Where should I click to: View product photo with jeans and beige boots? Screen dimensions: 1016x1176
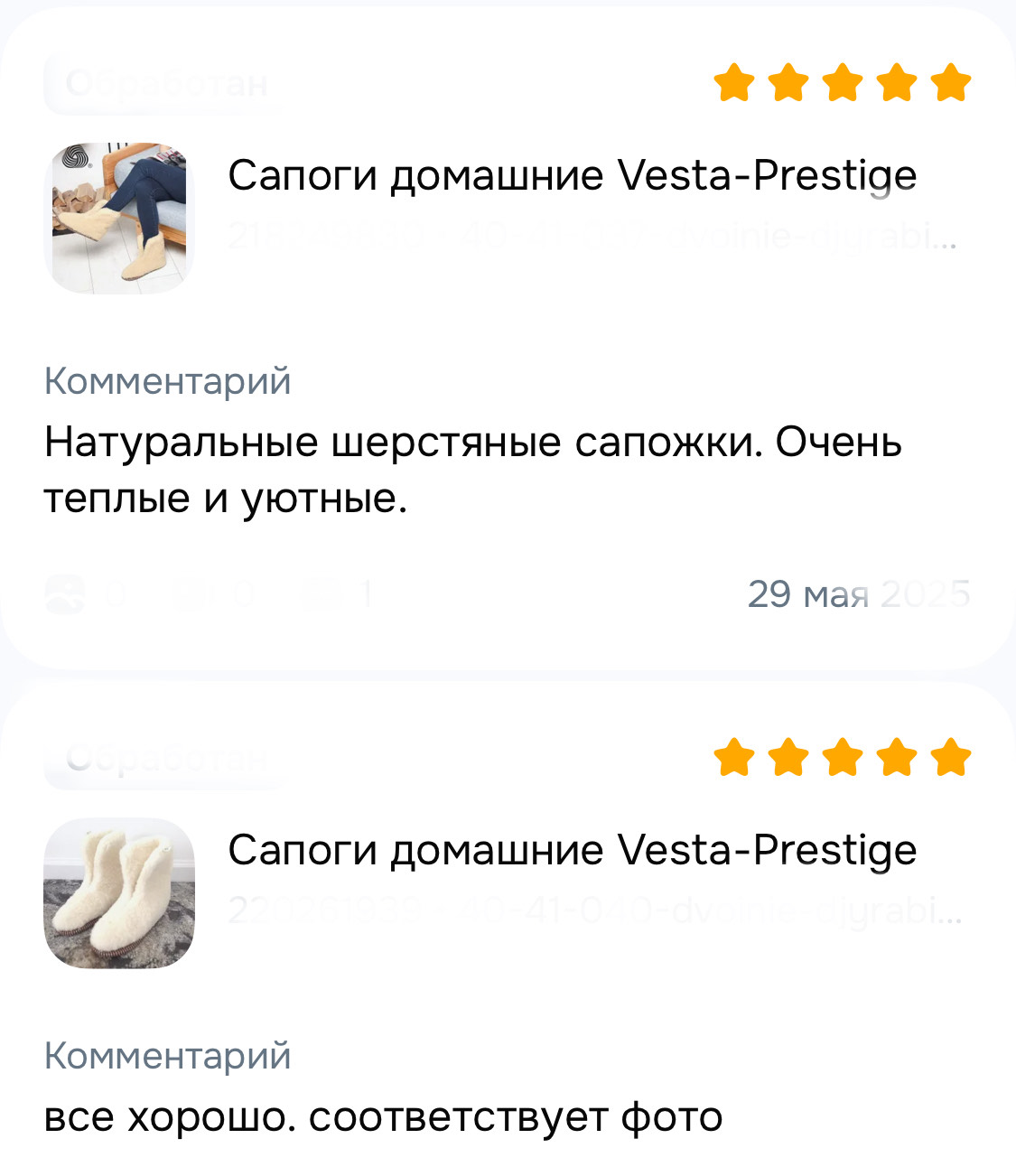tap(119, 217)
